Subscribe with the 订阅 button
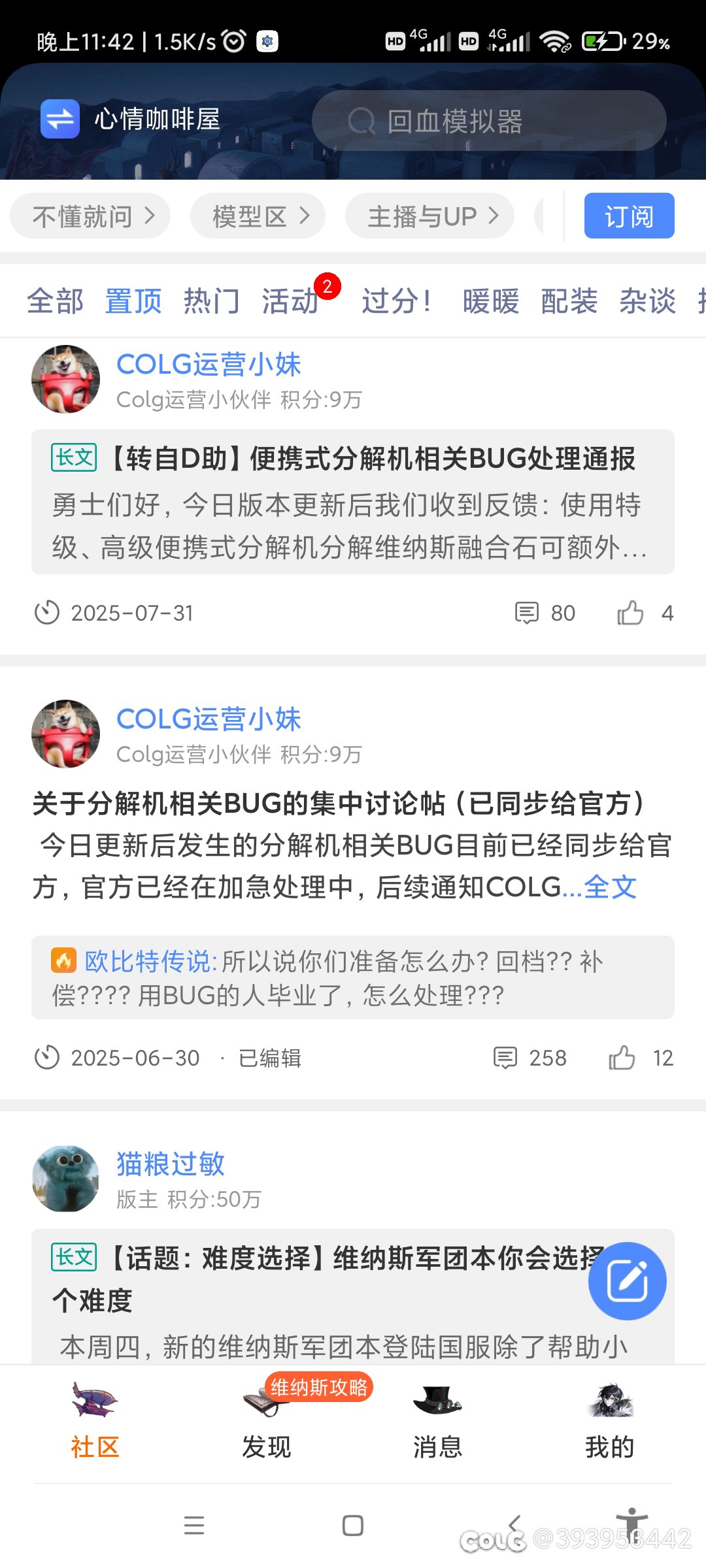The width and height of the screenshot is (706, 1568). 629,216
